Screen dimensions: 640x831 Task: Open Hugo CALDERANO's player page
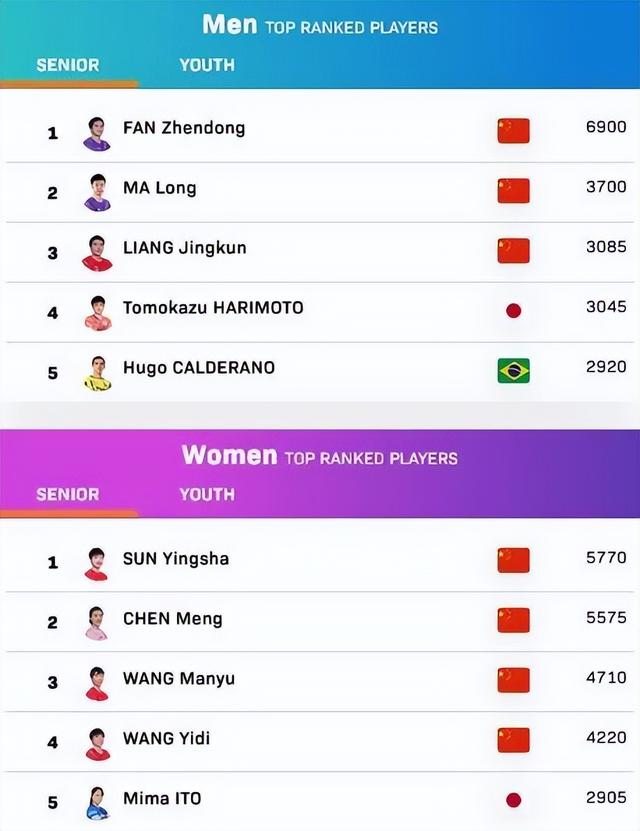click(x=198, y=368)
